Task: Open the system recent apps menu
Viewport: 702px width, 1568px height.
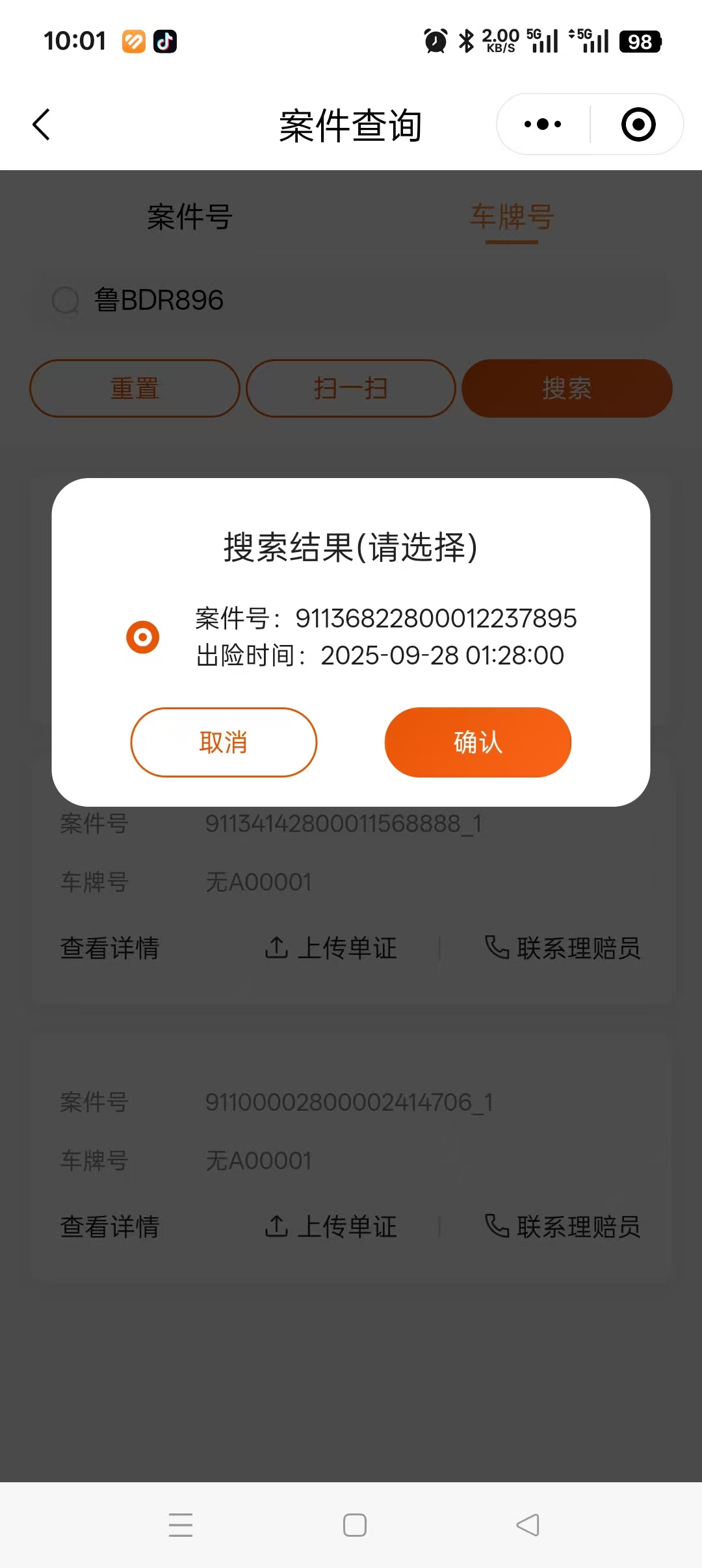Action: (181, 1524)
